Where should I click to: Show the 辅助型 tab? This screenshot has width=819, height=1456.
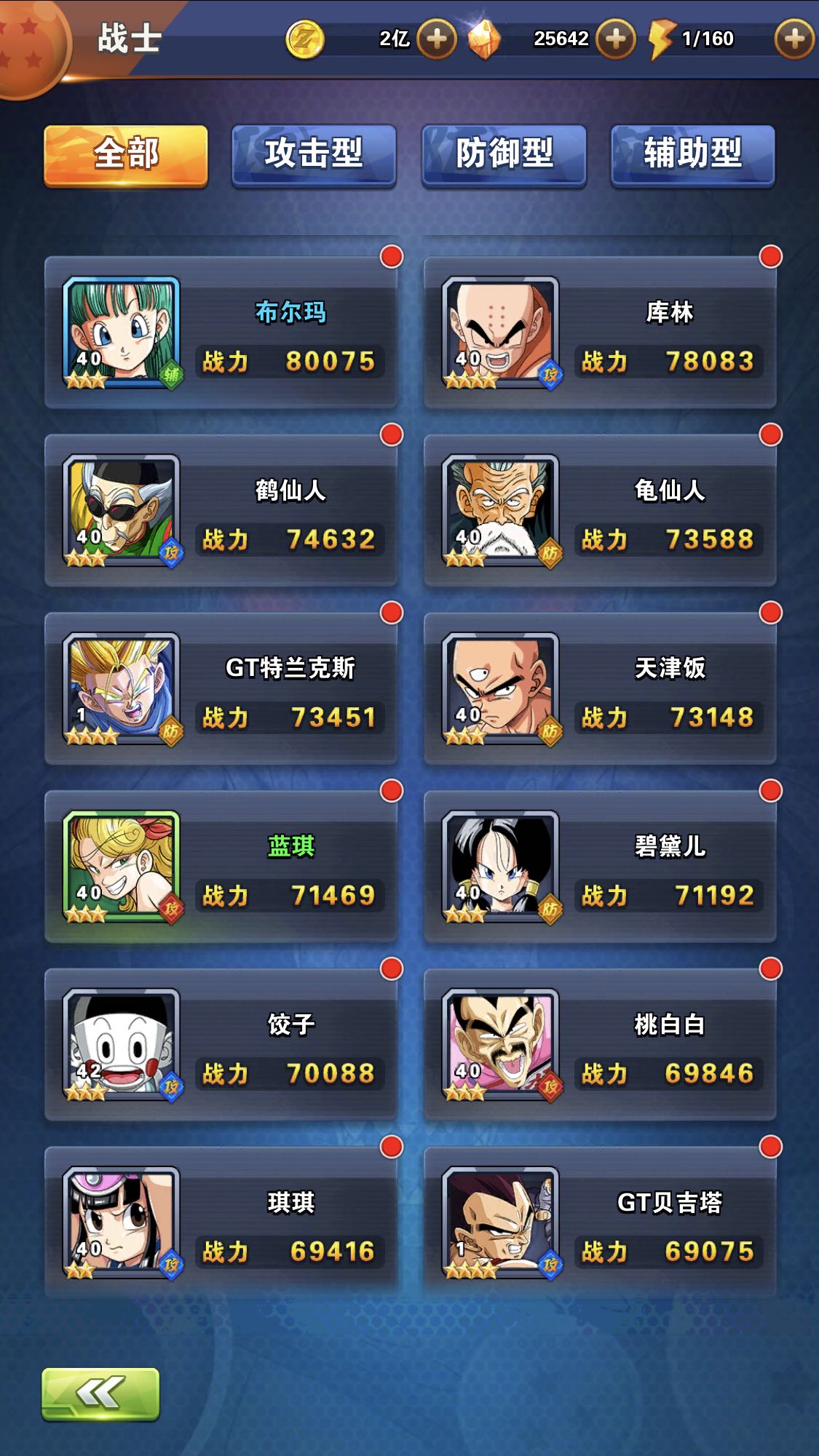(x=693, y=156)
